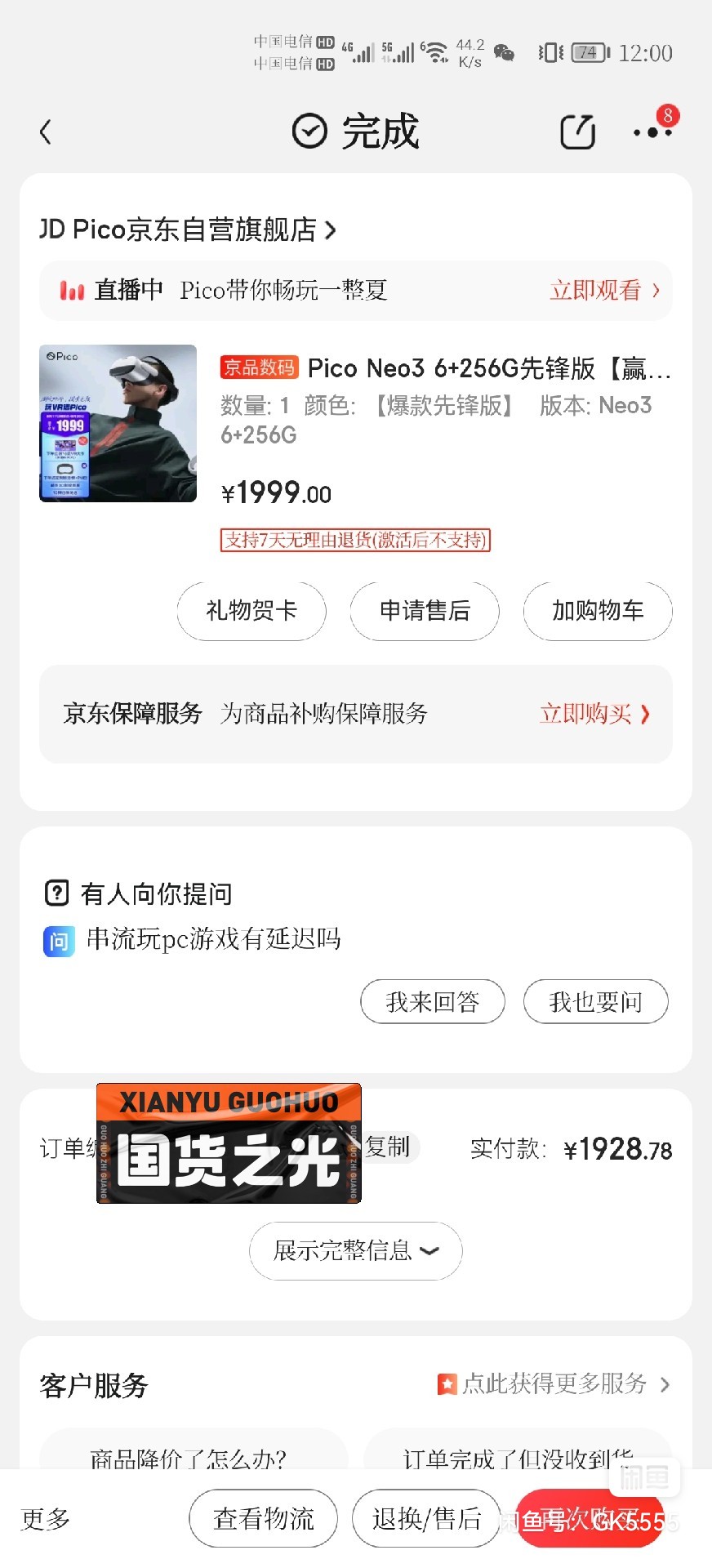Image resolution: width=712 pixels, height=1568 pixels.
Task: Start a return via 退换/售后
Action: [426, 1519]
